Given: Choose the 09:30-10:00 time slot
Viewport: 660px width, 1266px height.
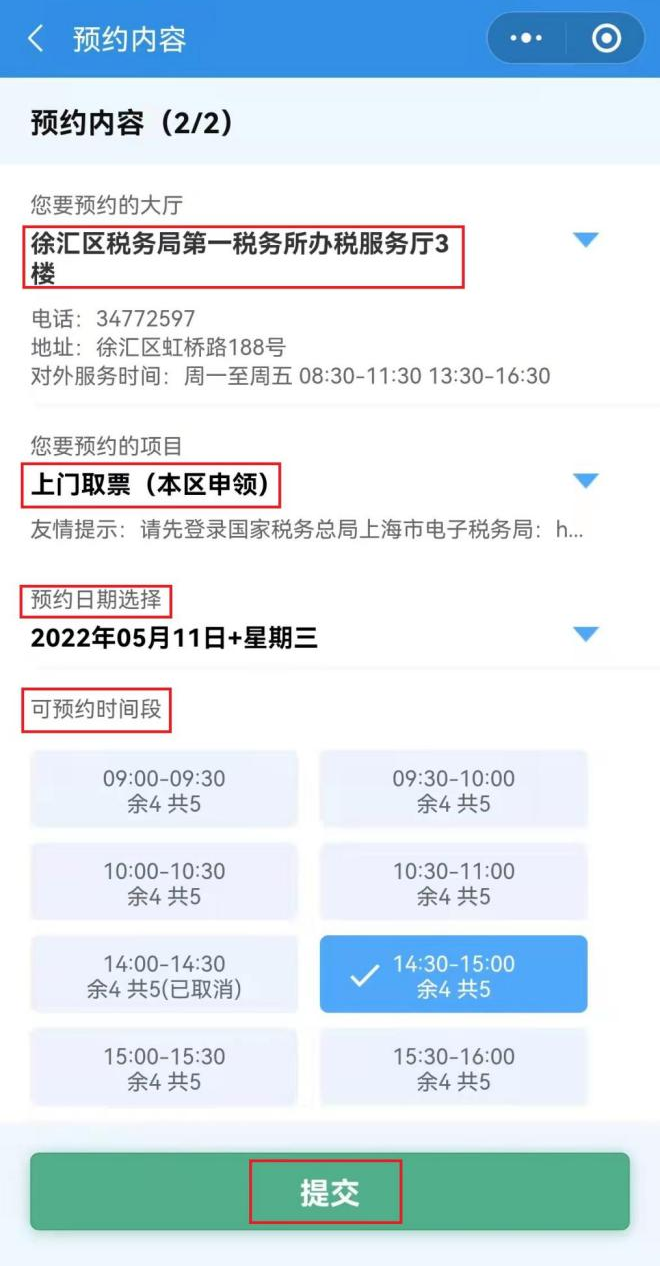Looking at the screenshot, I should pos(453,790).
